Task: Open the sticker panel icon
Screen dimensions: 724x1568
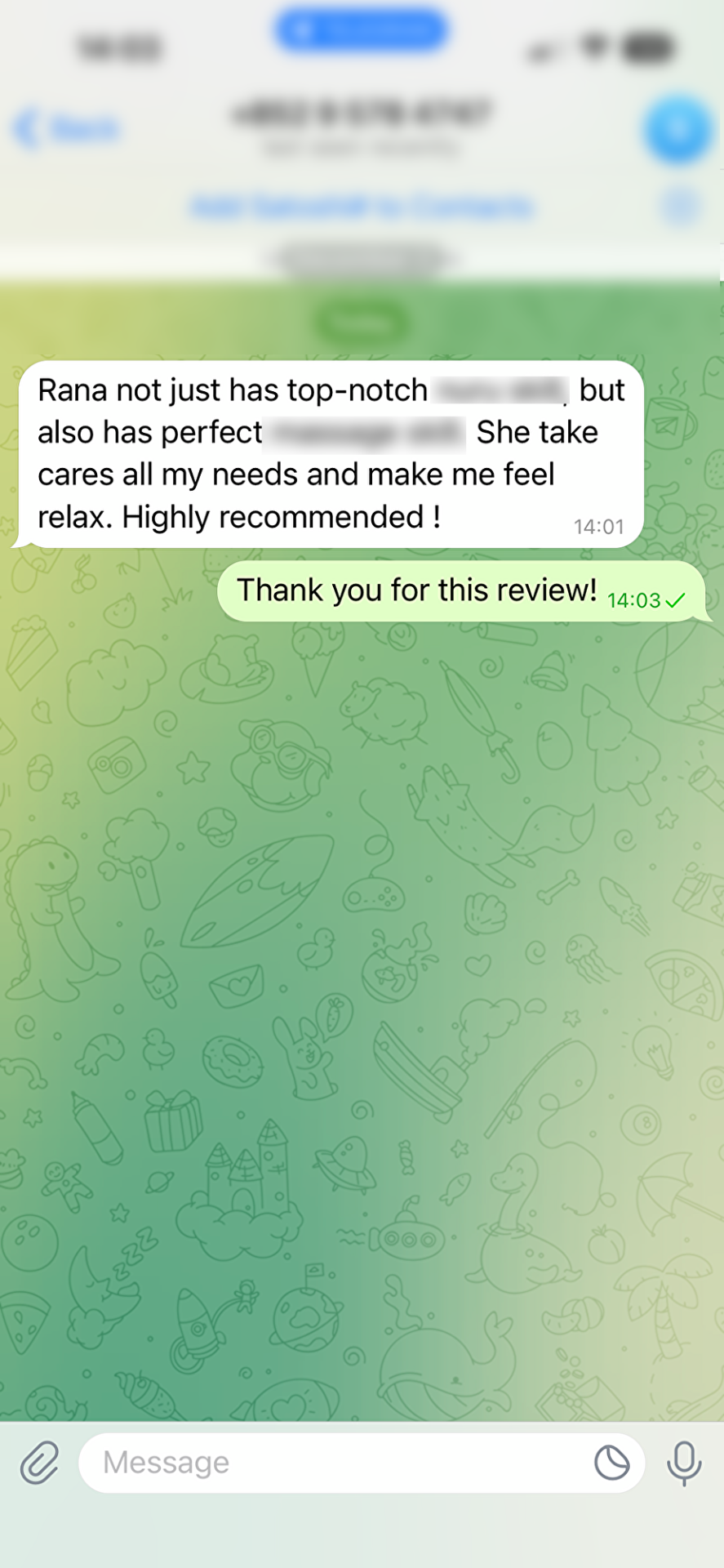Action: pos(611,1462)
